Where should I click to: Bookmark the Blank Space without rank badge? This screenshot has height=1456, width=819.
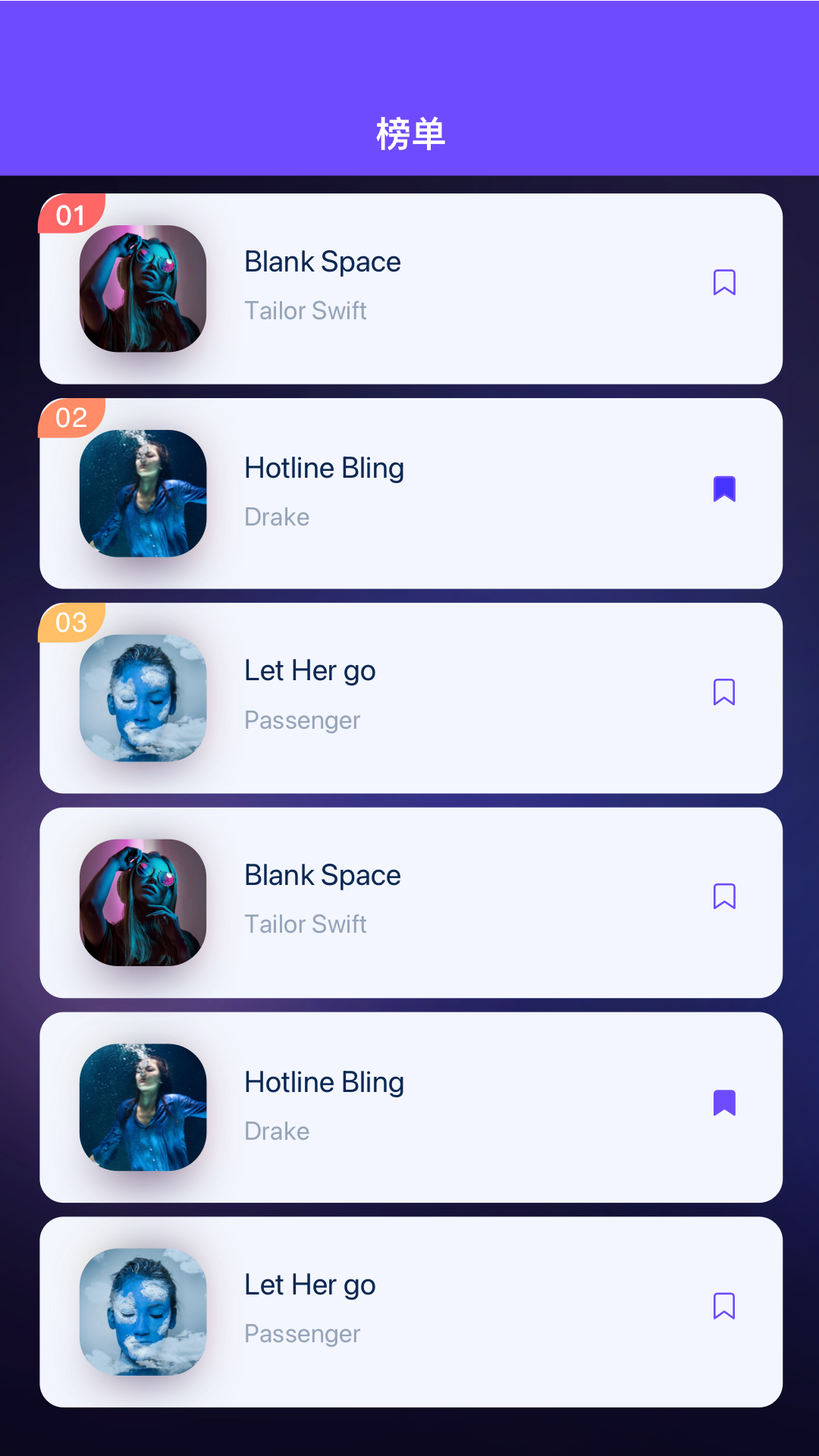[x=724, y=896]
